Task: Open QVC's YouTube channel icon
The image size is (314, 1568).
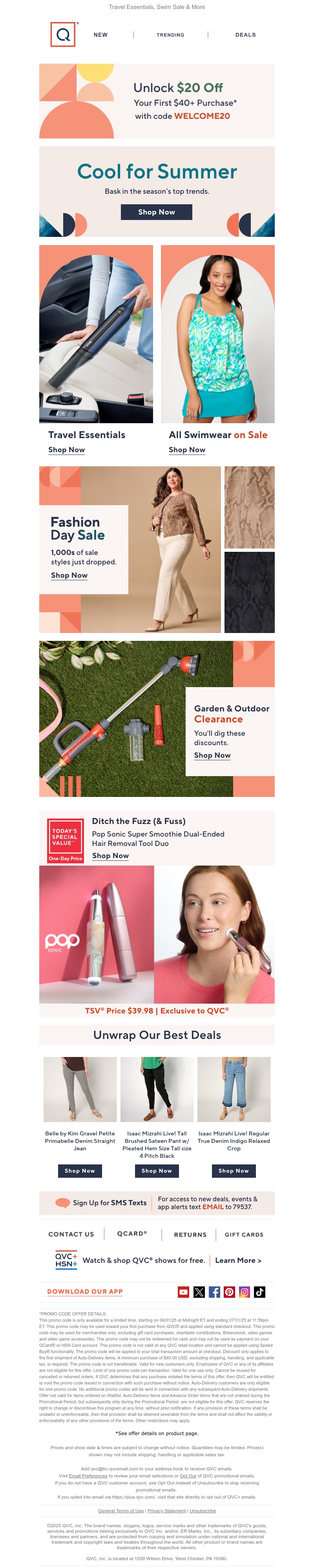Action: coord(184,1292)
